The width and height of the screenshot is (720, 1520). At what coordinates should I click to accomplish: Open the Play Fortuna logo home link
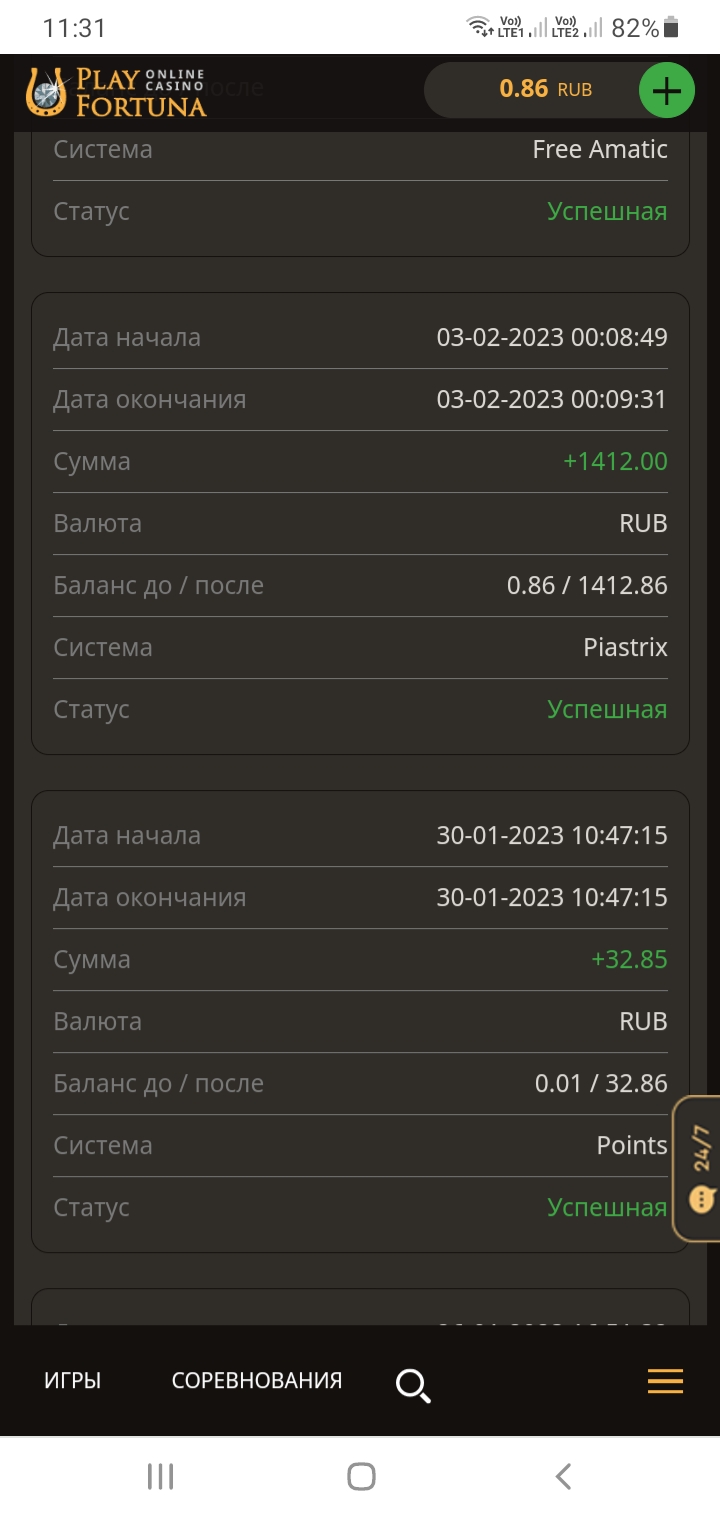click(116, 92)
